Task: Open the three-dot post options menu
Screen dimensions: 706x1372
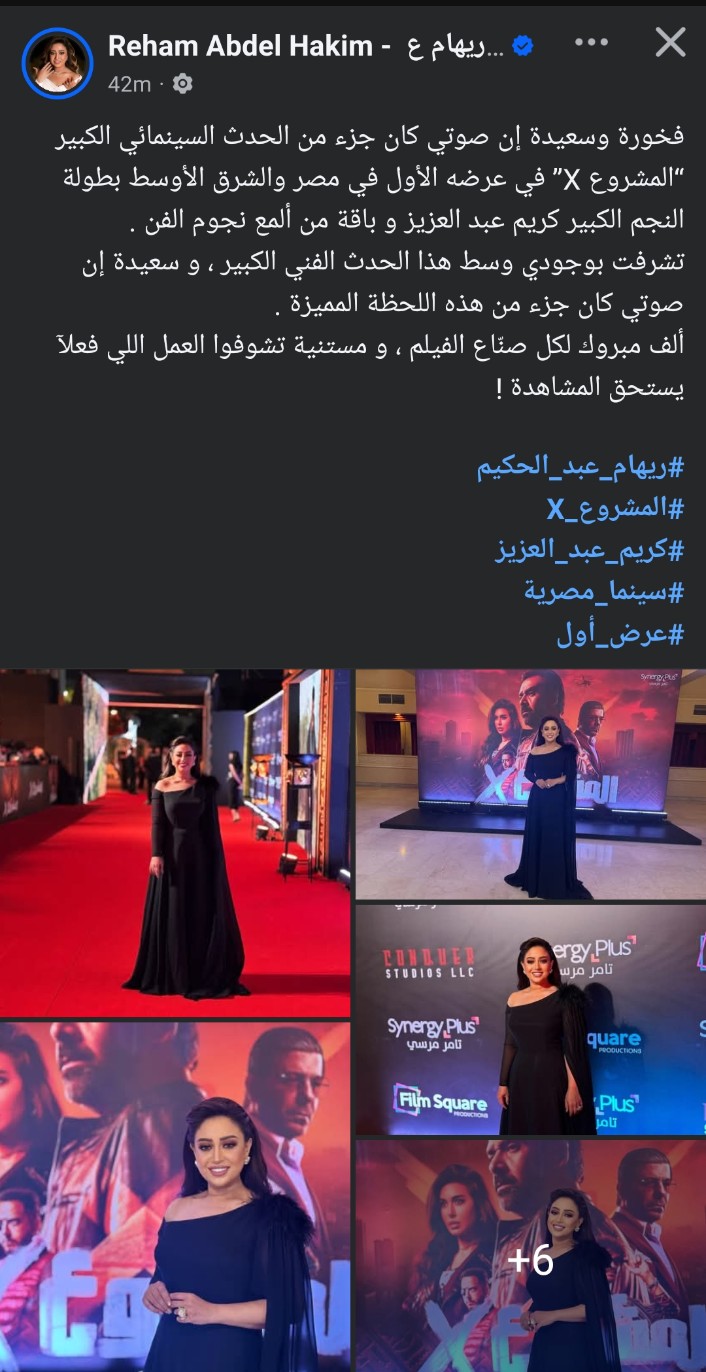Action: point(591,43)
